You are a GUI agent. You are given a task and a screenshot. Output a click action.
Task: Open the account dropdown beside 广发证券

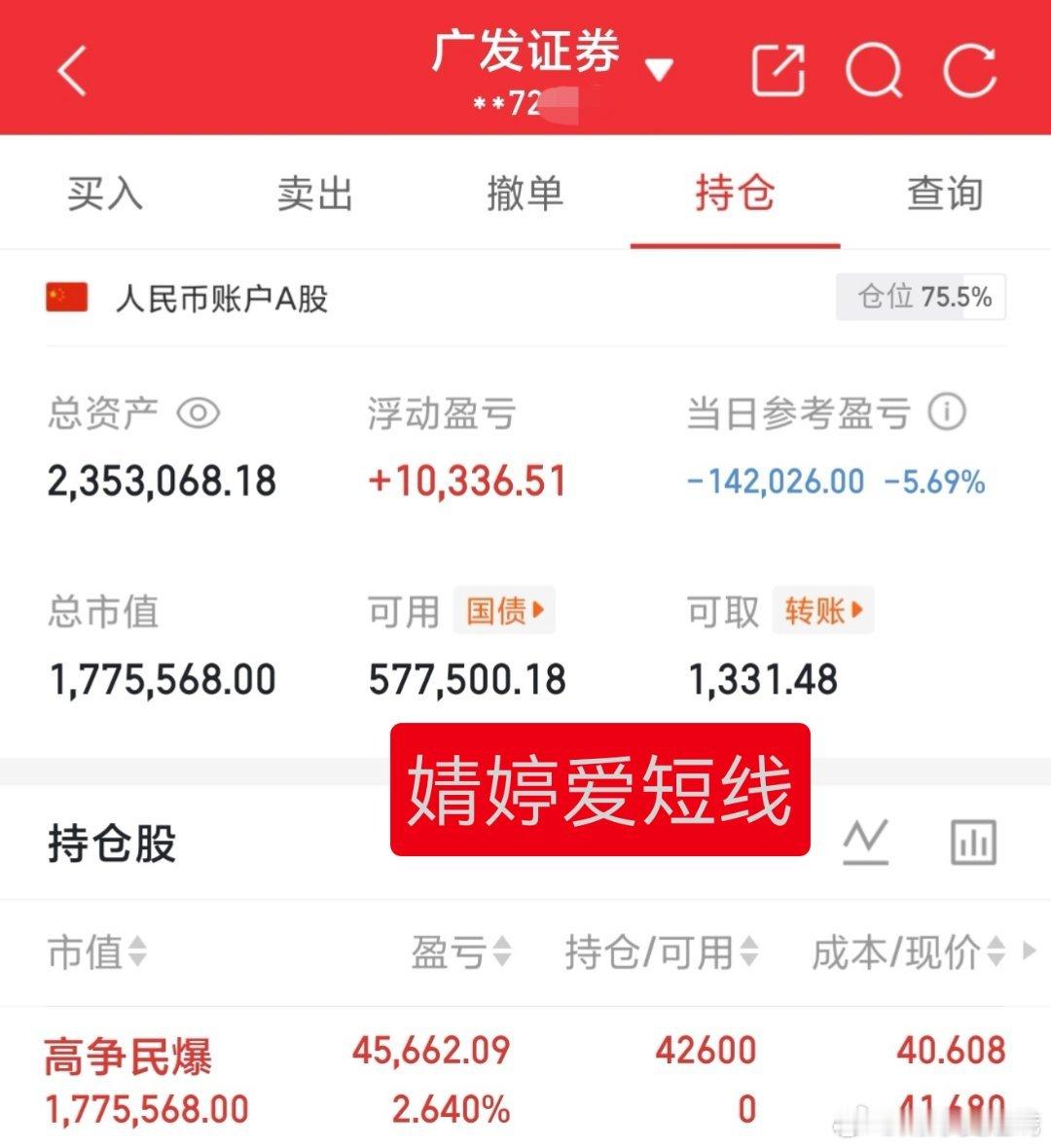pyautogui.click(x=660, y=70)
